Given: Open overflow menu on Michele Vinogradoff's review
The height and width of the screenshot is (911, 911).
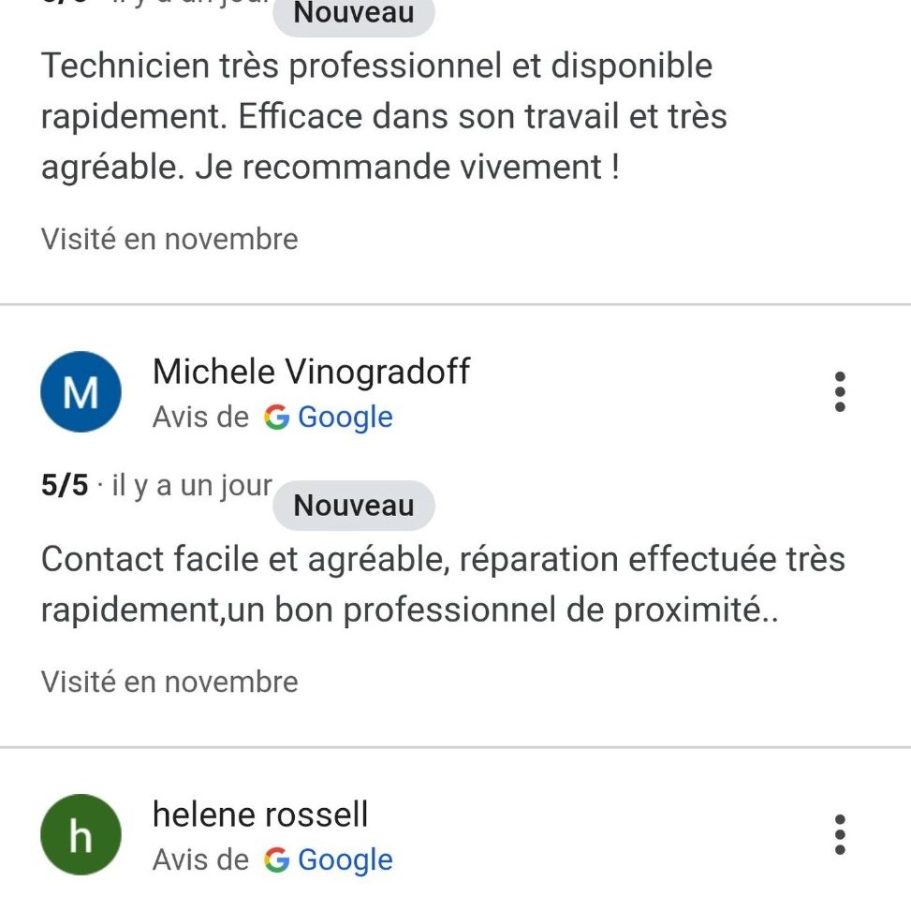Looking at the screenshot, I should tap(840, 392).
